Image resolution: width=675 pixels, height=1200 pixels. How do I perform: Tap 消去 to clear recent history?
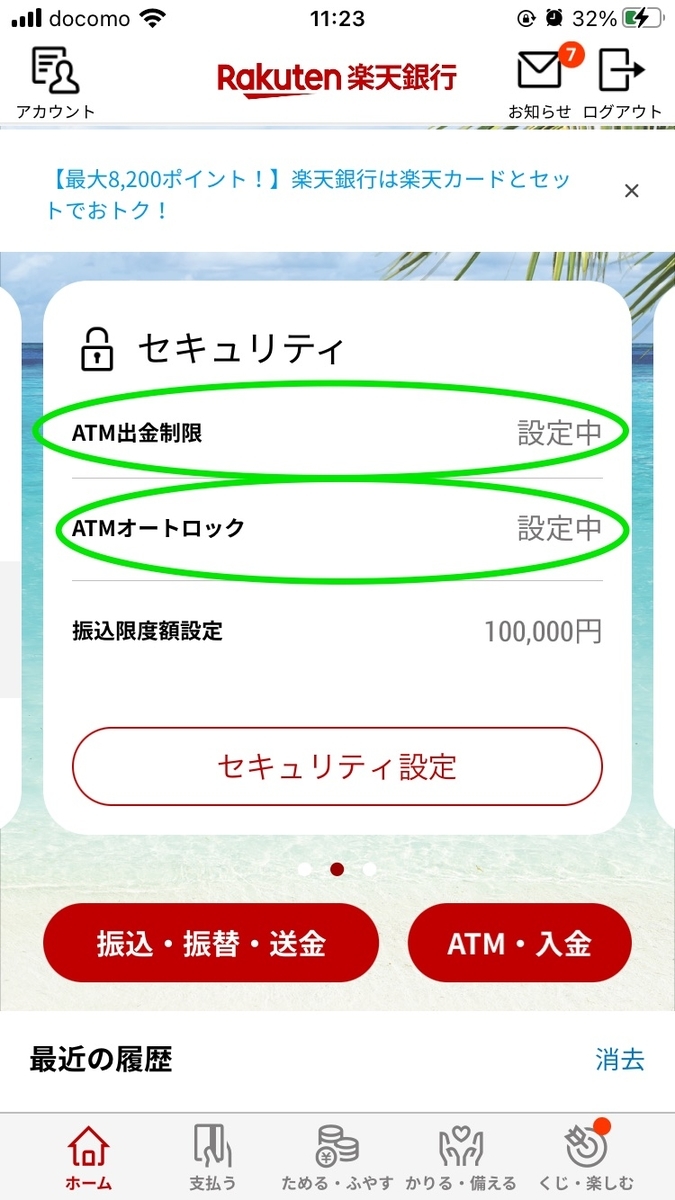tap(620, 1060)
